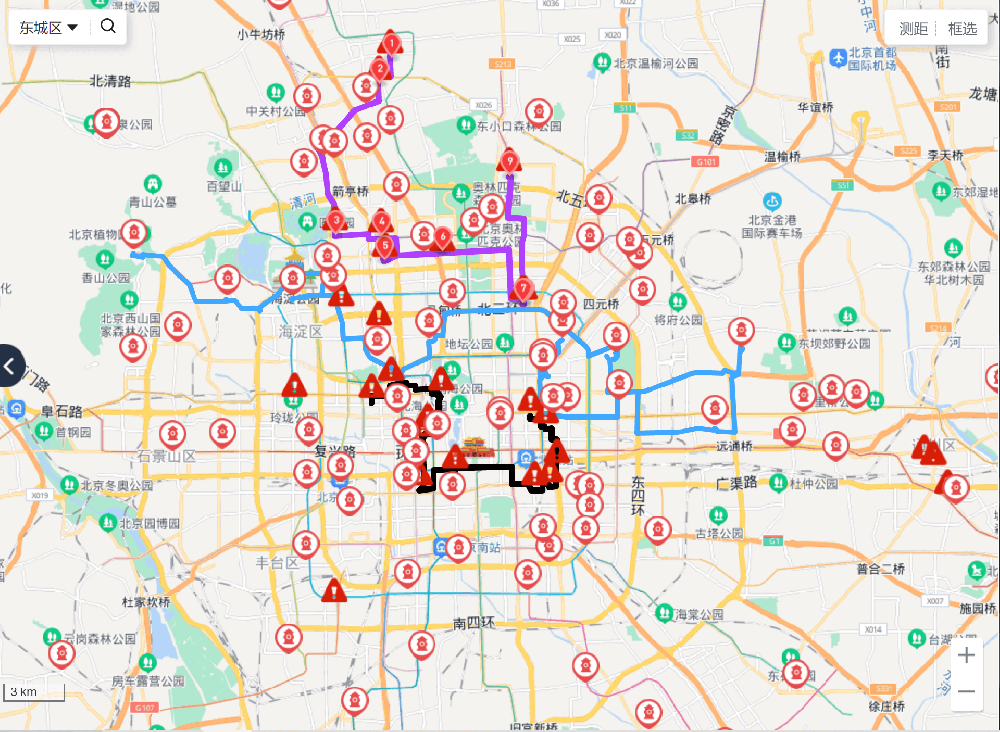Zoom out of the map

tap(966, 691)
